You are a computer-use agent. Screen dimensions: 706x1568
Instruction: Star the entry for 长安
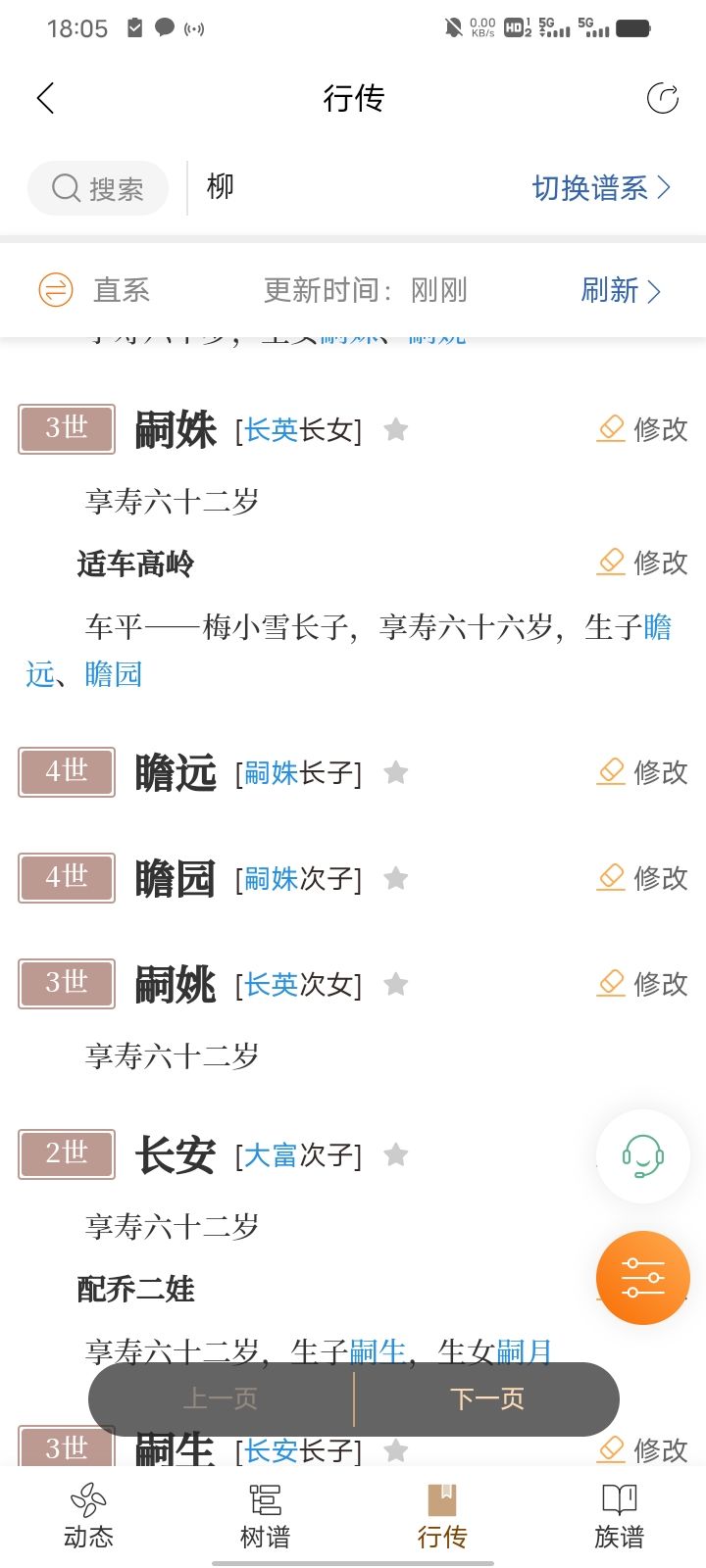coord(396,1155)
